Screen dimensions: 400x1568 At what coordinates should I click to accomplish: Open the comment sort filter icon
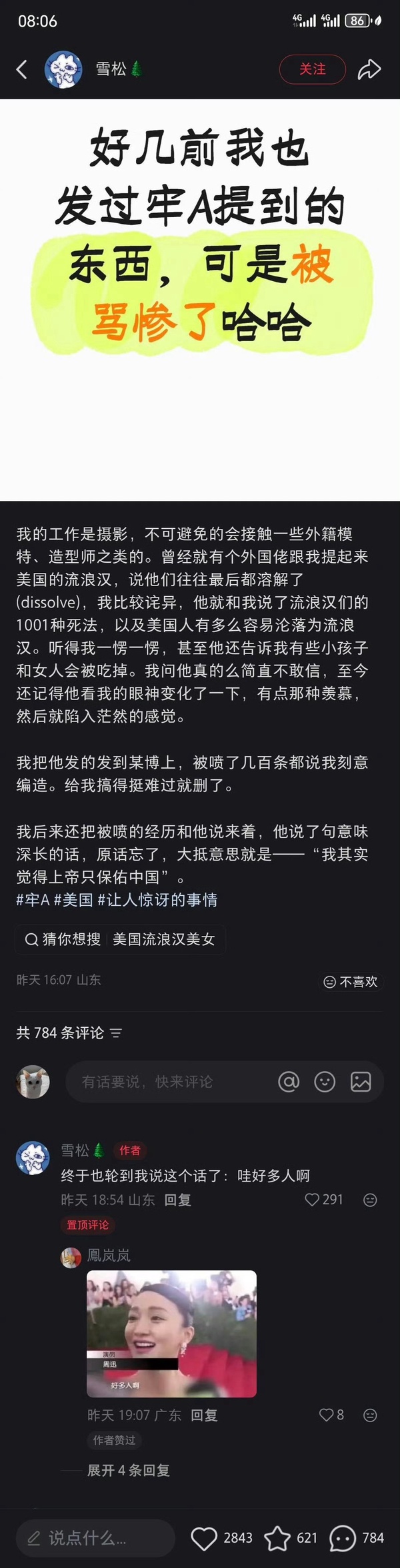click(x=116, y=1033)
